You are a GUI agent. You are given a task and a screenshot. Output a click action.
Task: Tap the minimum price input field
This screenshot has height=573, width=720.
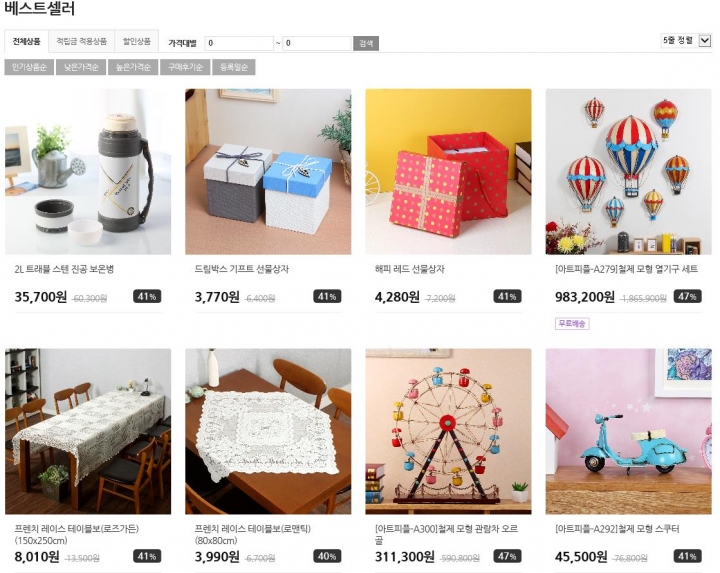238,44
